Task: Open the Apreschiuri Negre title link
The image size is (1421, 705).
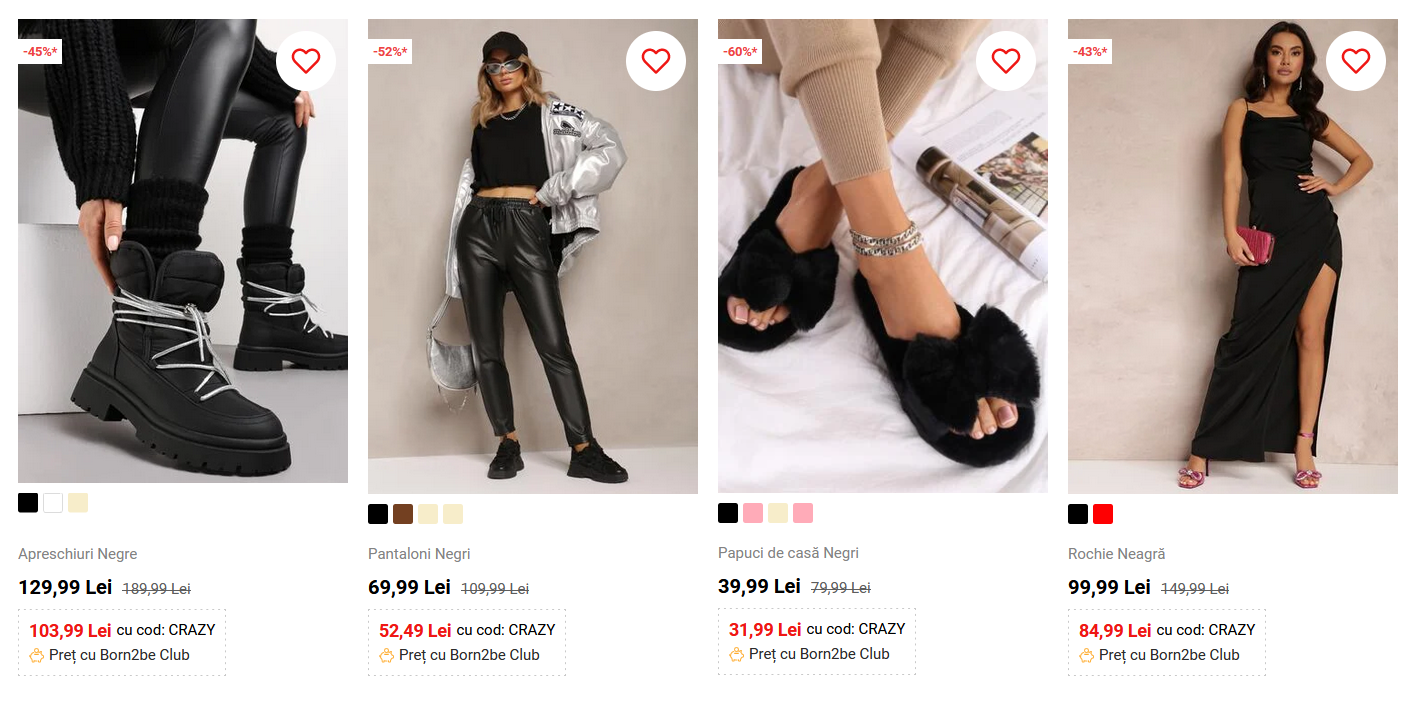Action: [x=78, y=554]
